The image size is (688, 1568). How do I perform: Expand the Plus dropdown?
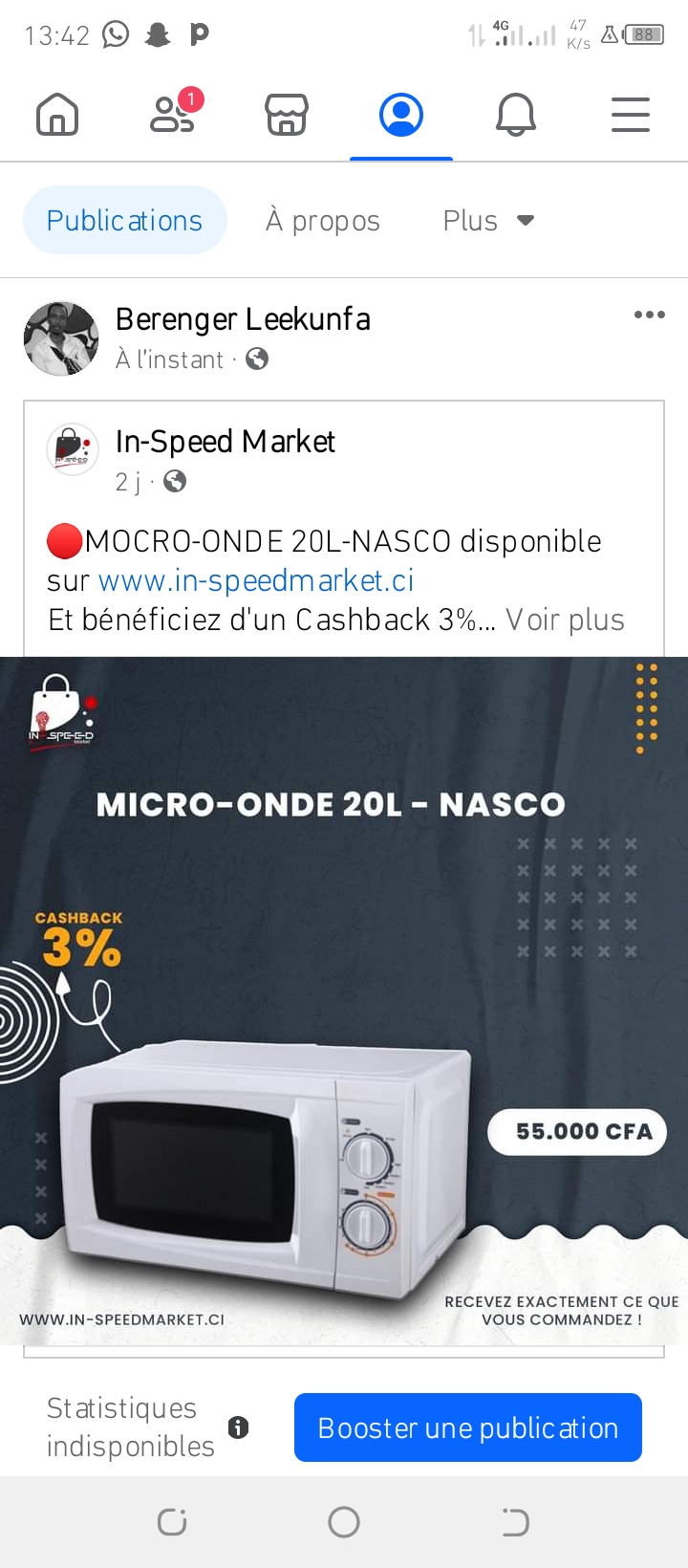(488, 221)
